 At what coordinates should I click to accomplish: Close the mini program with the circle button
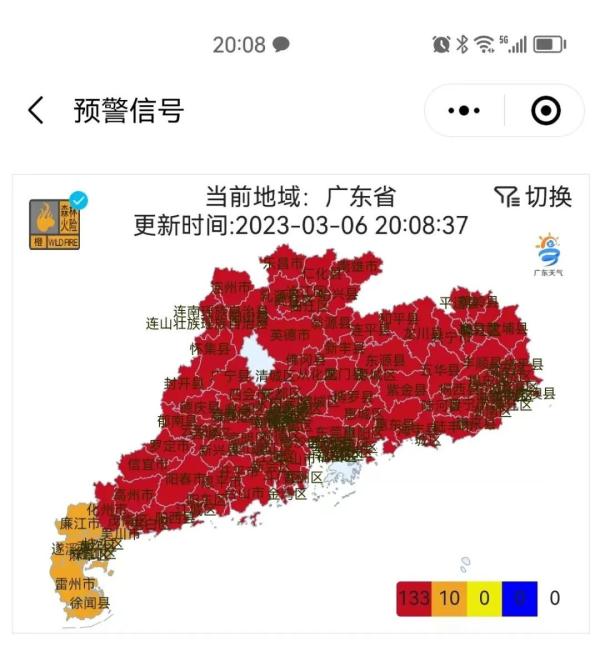545,110
